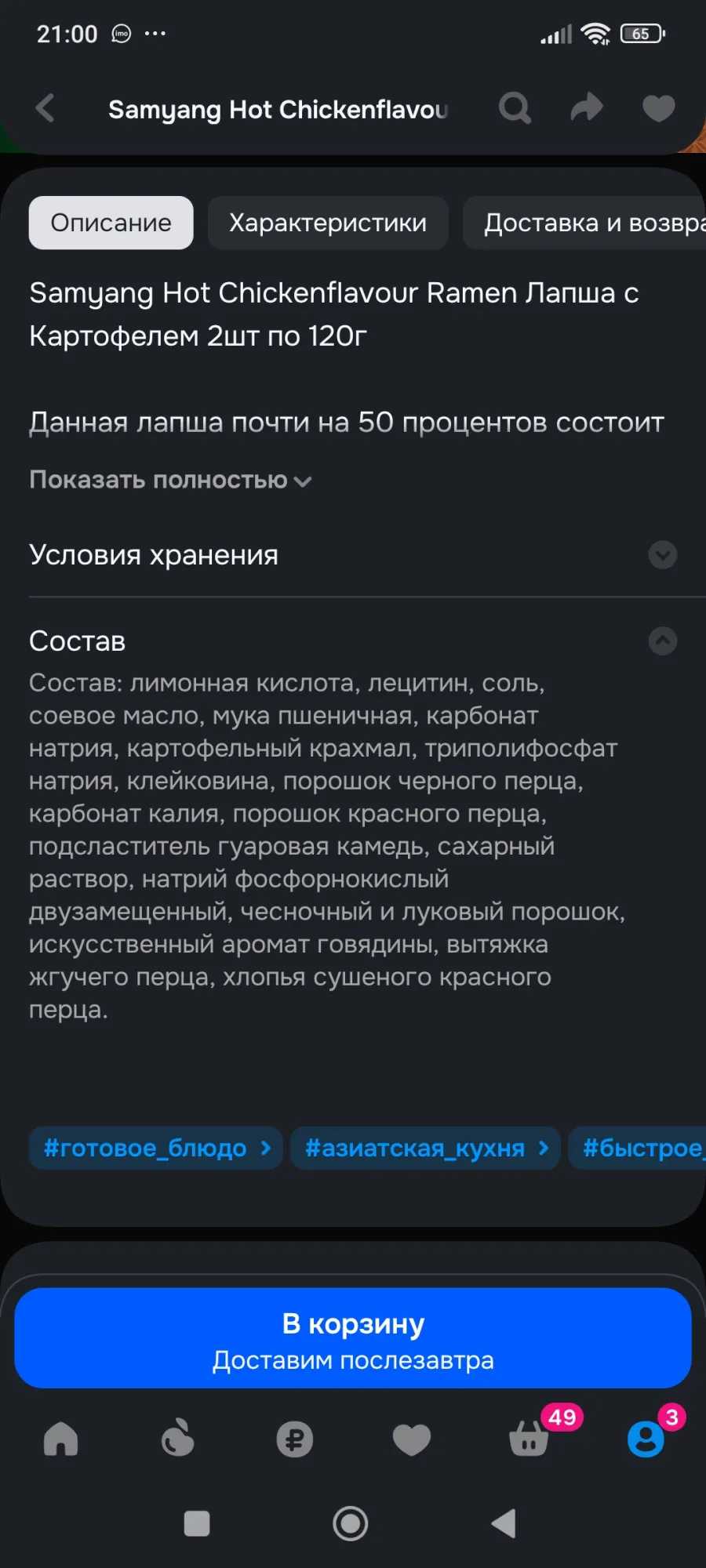Open the ruble finance tab
This screenshot has height=1568, width=706.
pos(295,1439)
